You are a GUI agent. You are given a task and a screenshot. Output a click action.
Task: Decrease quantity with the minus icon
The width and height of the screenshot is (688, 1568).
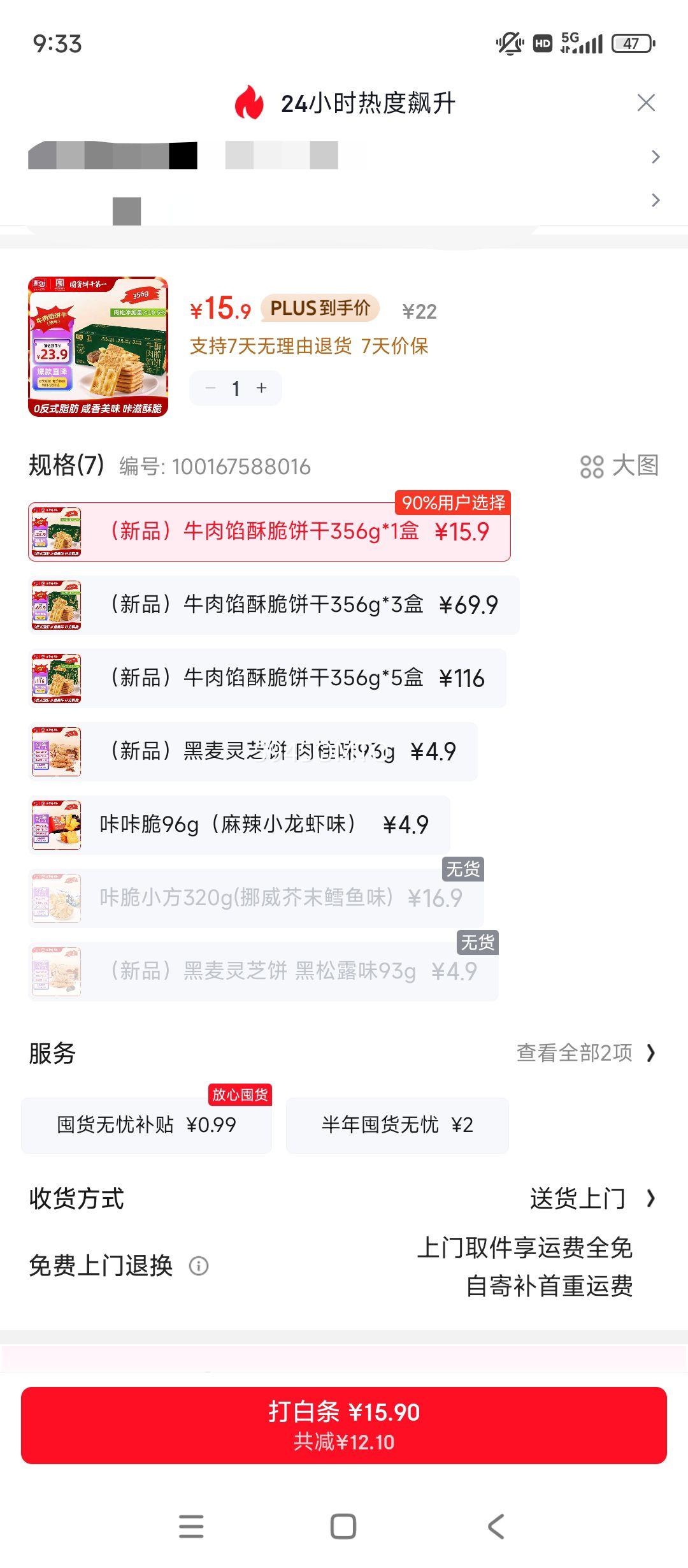coord(210,388)
